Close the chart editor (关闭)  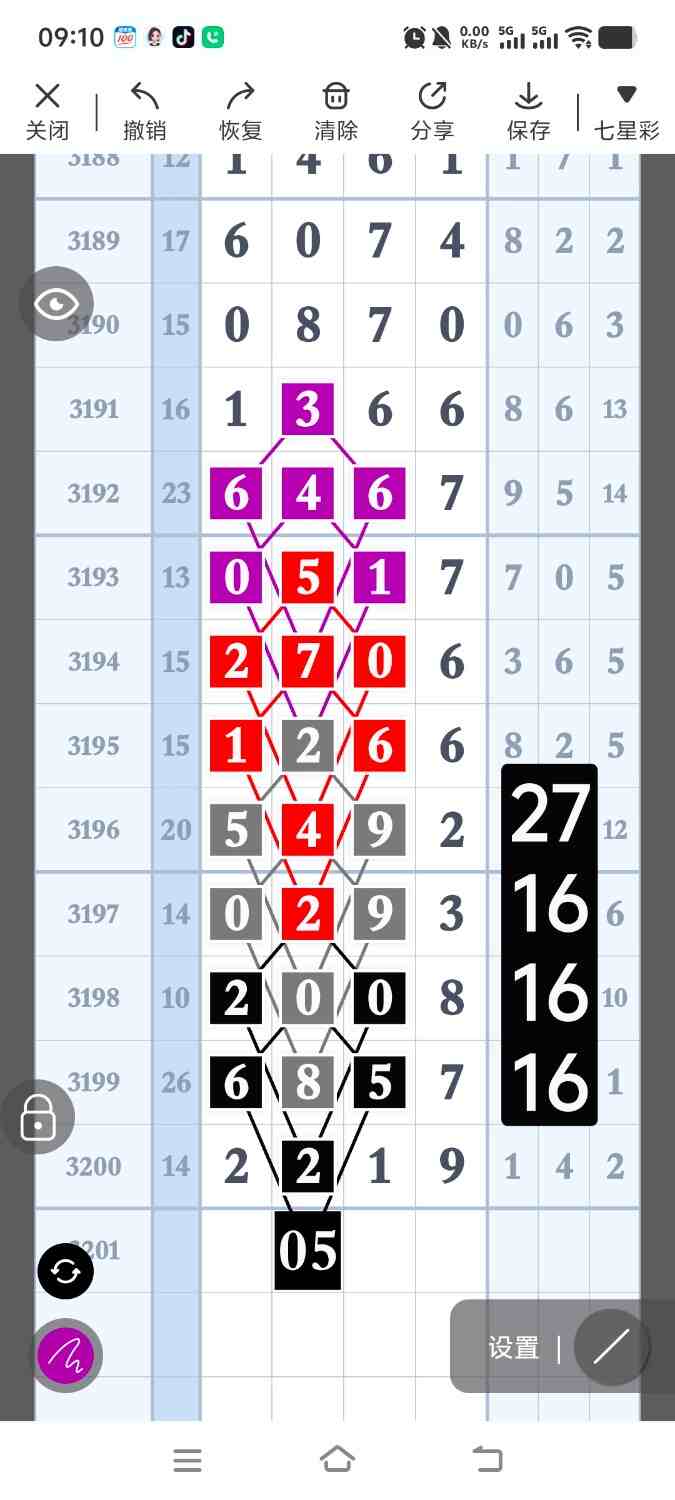47,111
